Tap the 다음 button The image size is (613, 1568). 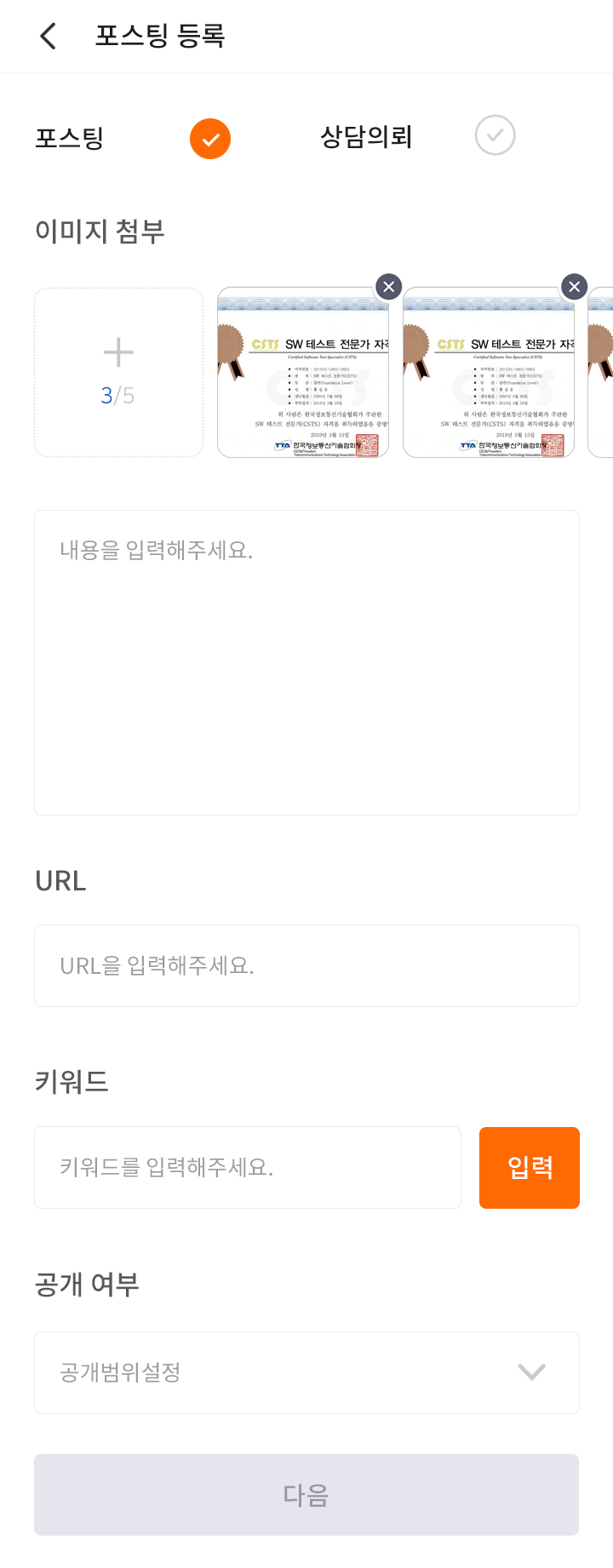306,1495
